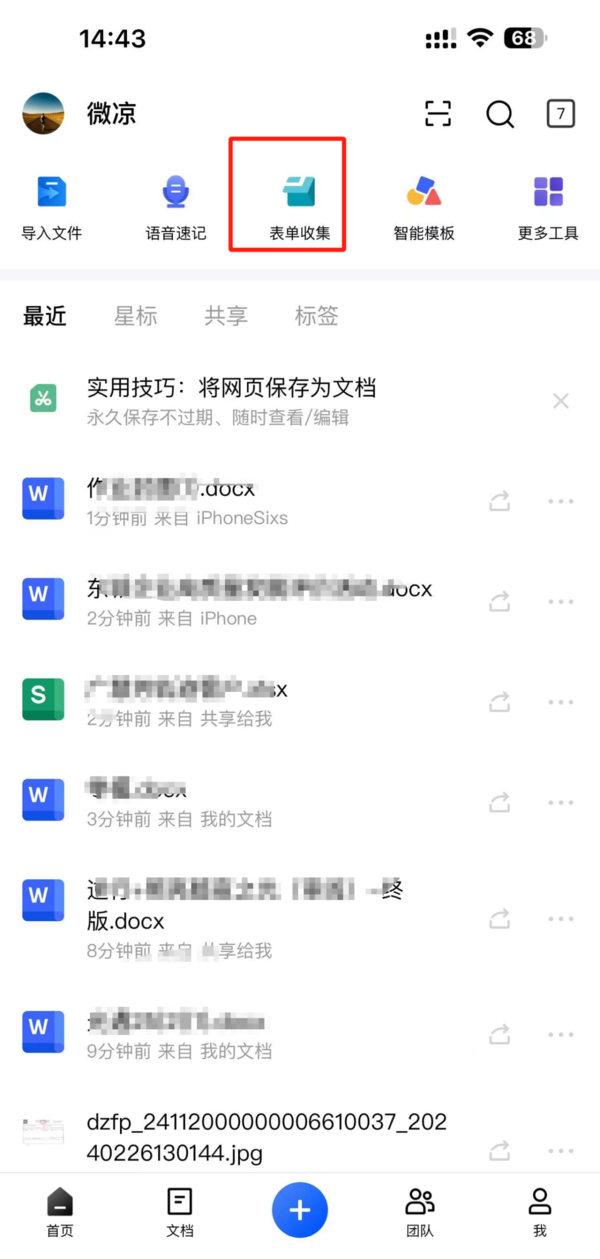Open 更多工具 more tools
The width and height of the screenshot is (600, 1259).
(x=548, y=207)
